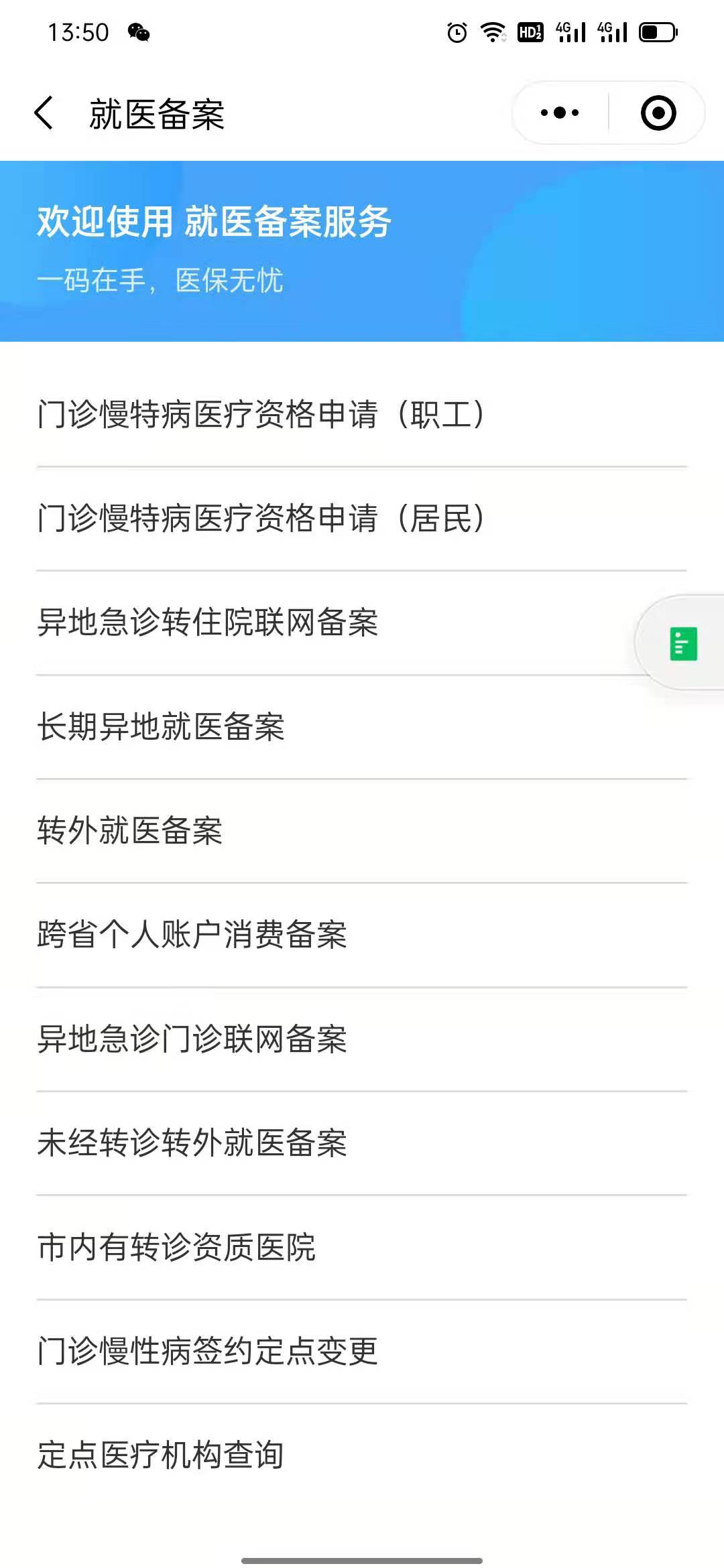Open 长期异地就医备案
This screenshot has width=724, height=1568.
161,726
